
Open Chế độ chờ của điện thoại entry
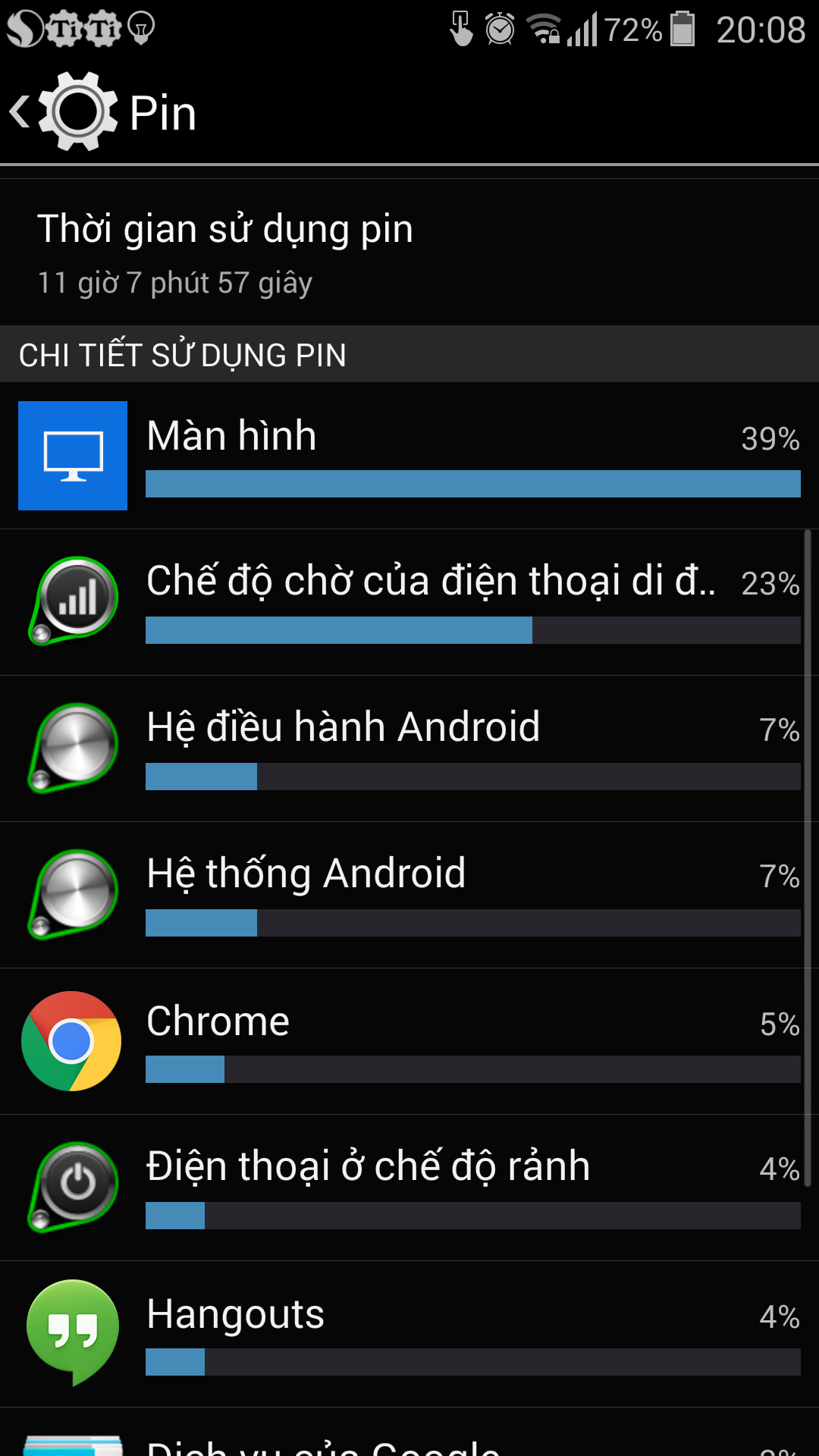tap(409, 602)
